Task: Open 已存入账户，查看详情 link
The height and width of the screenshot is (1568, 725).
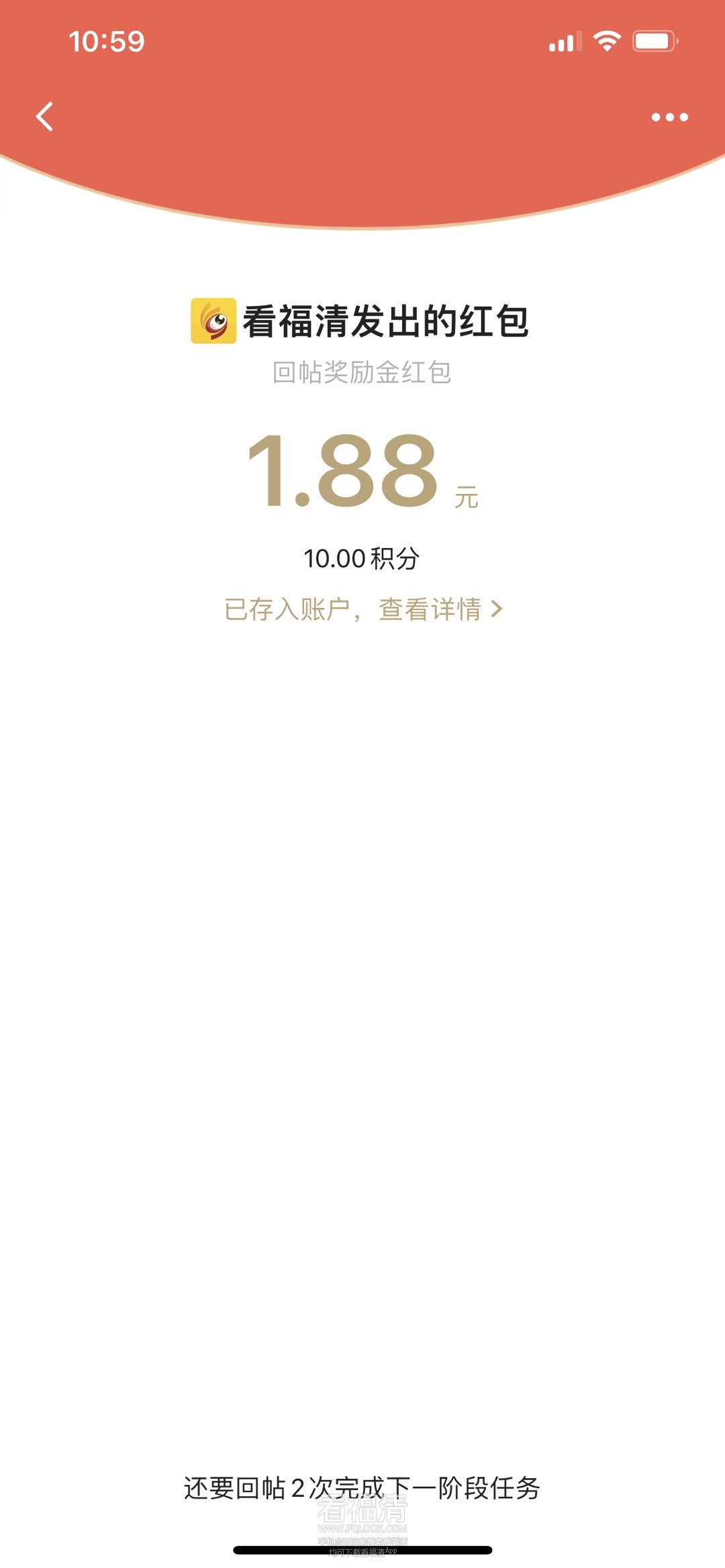Action: point(363,609)
